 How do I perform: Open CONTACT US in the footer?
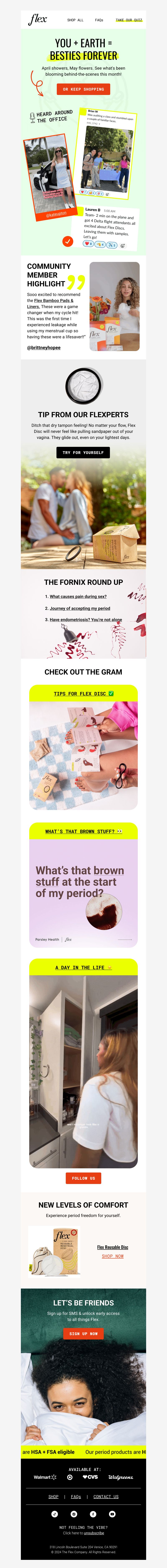point(106,1496)
